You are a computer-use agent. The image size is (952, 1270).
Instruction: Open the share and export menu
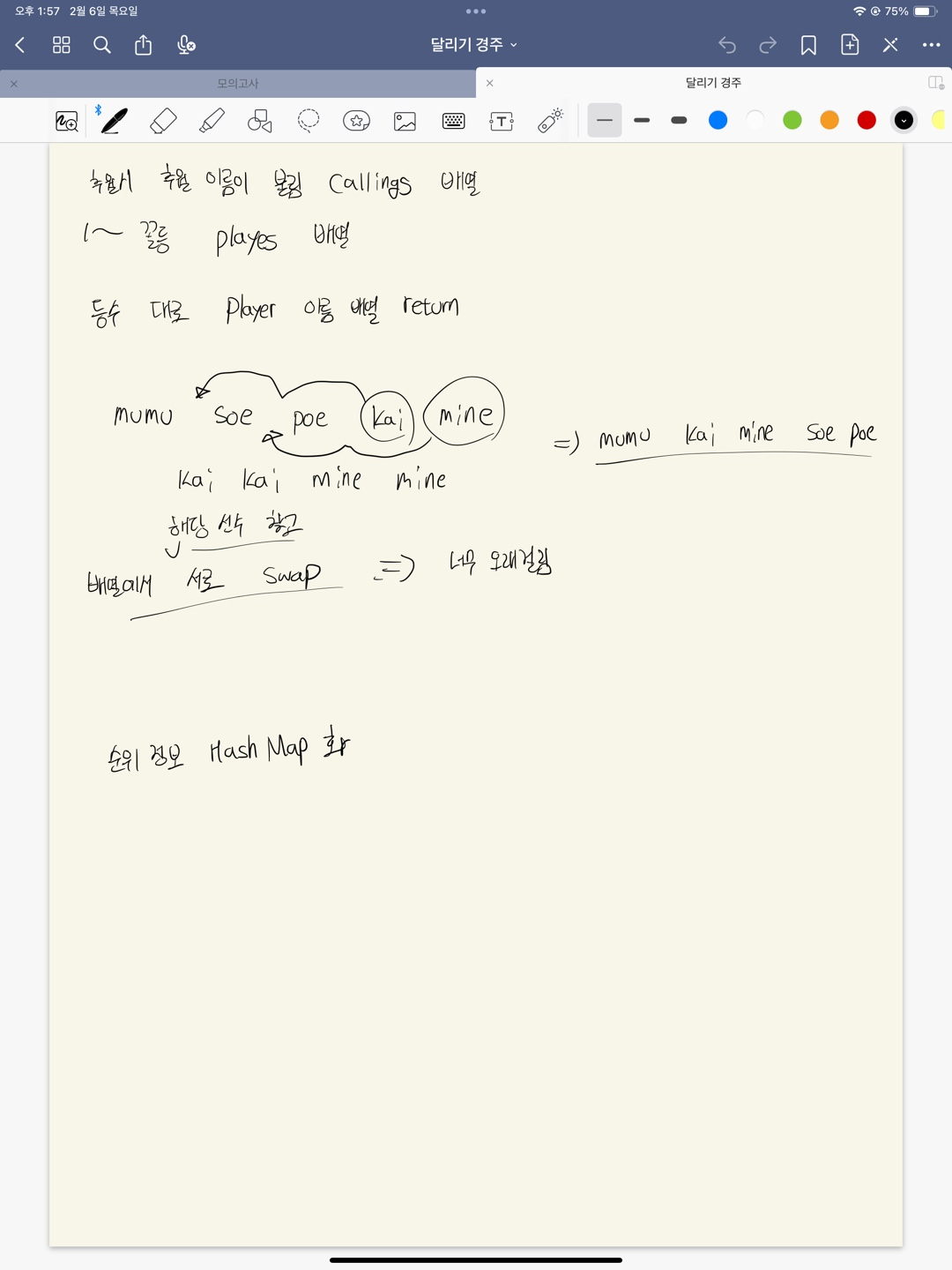[x=143, y=45]
